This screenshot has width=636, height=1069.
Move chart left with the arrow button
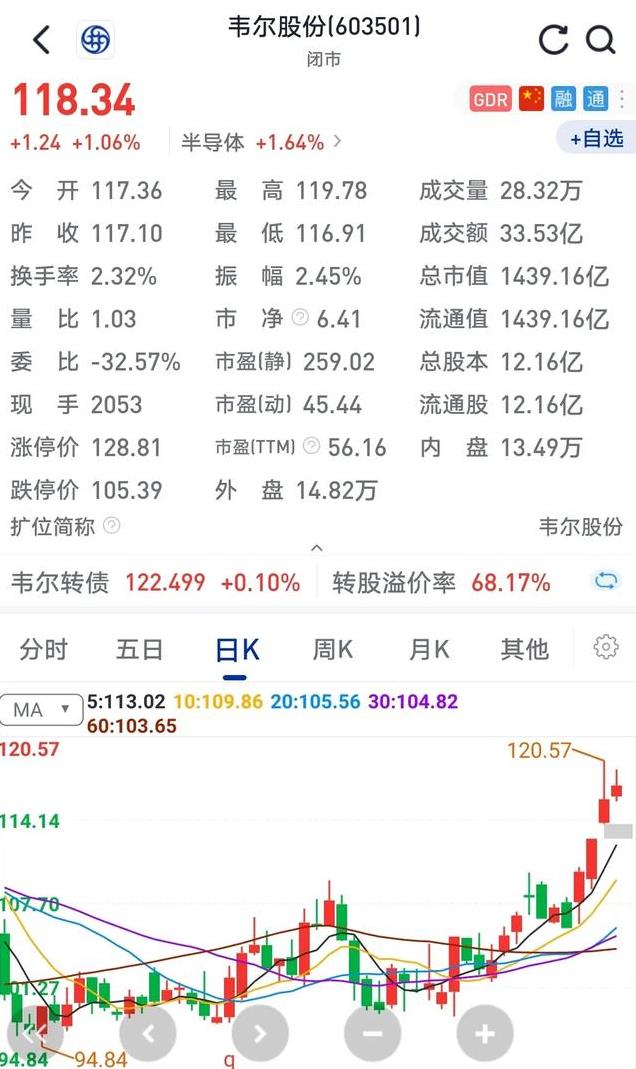click(x=148, y=1034)
